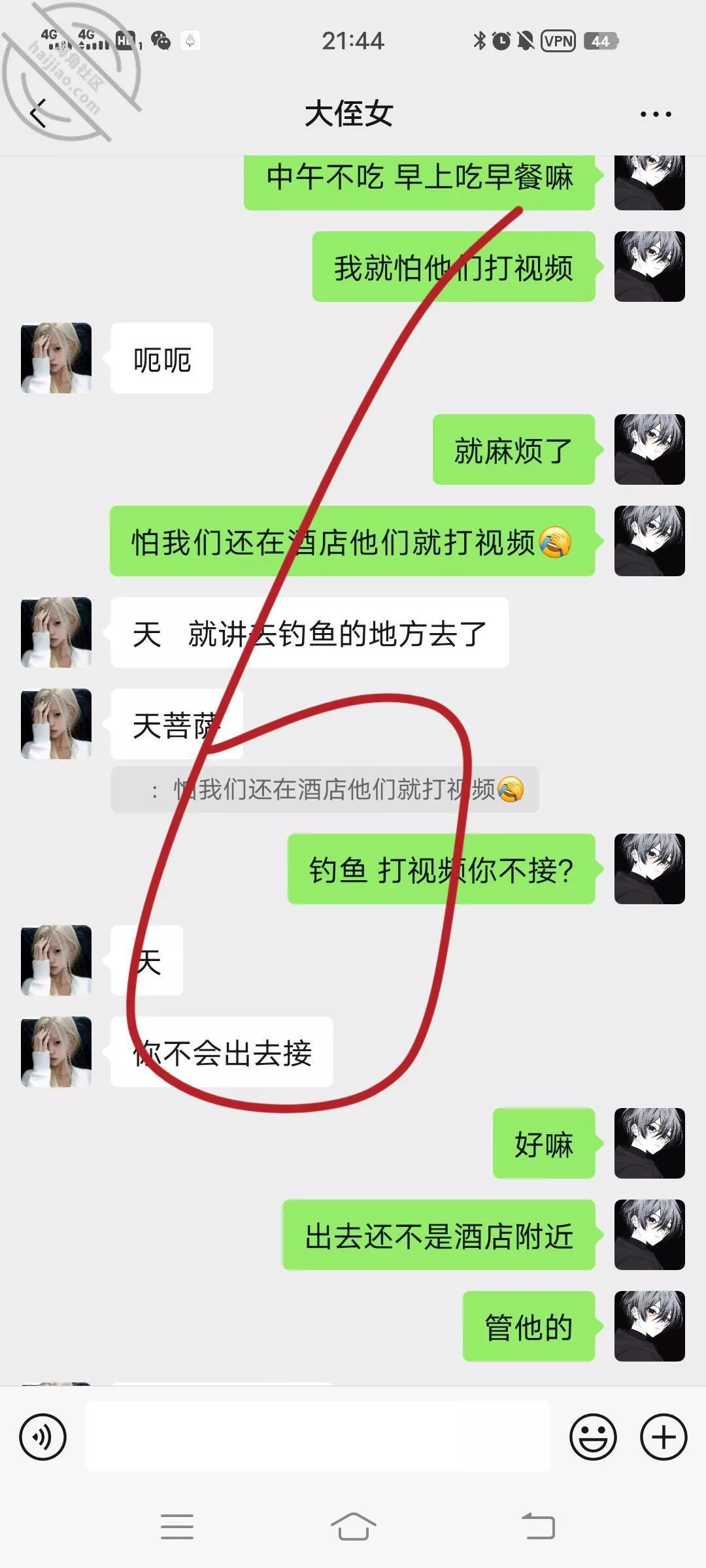Open the emoji sticker panel

pos(593,1437)
